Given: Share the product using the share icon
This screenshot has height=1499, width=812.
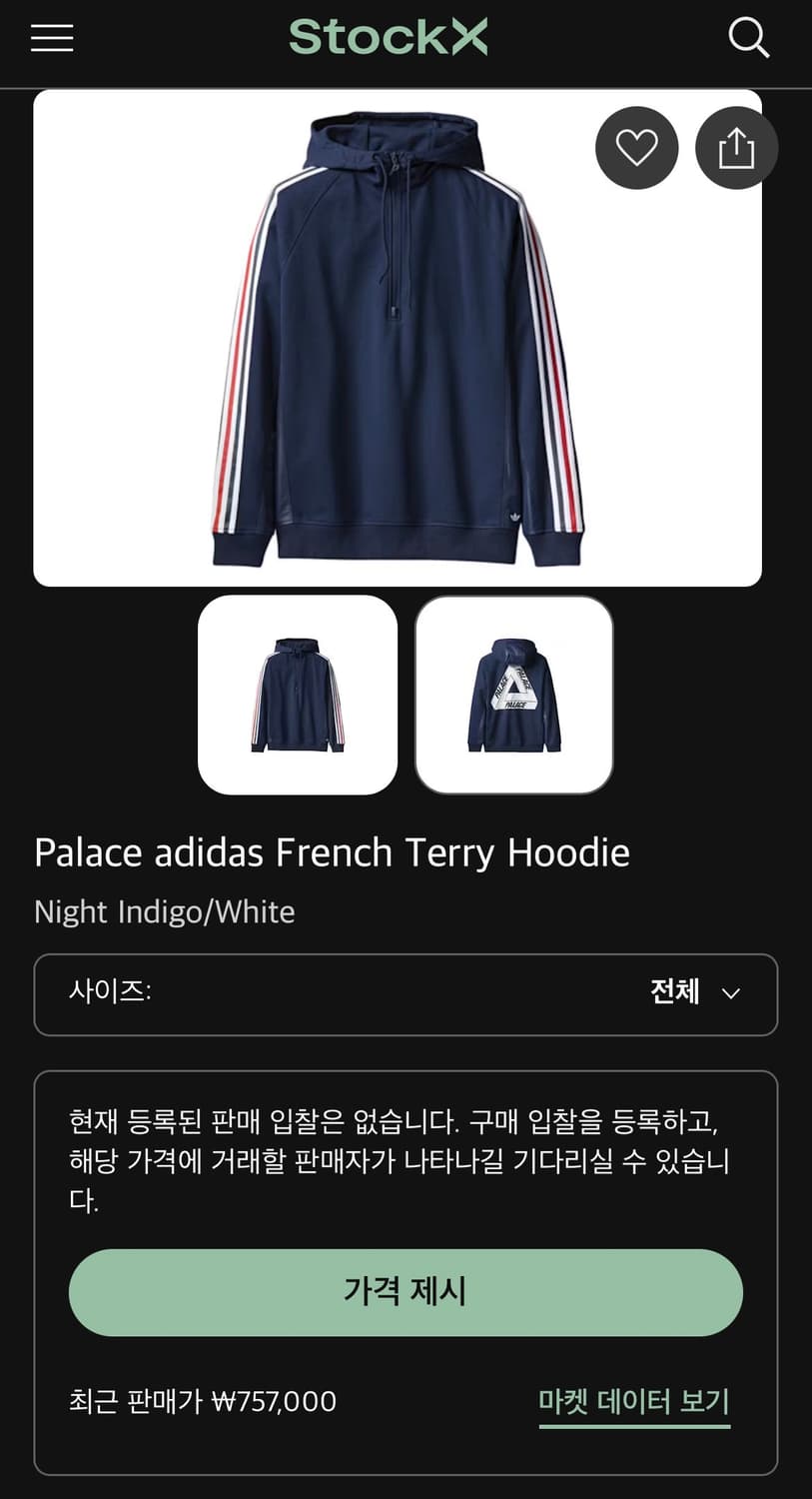Looking at the screenshot, I should coord(736,147).
